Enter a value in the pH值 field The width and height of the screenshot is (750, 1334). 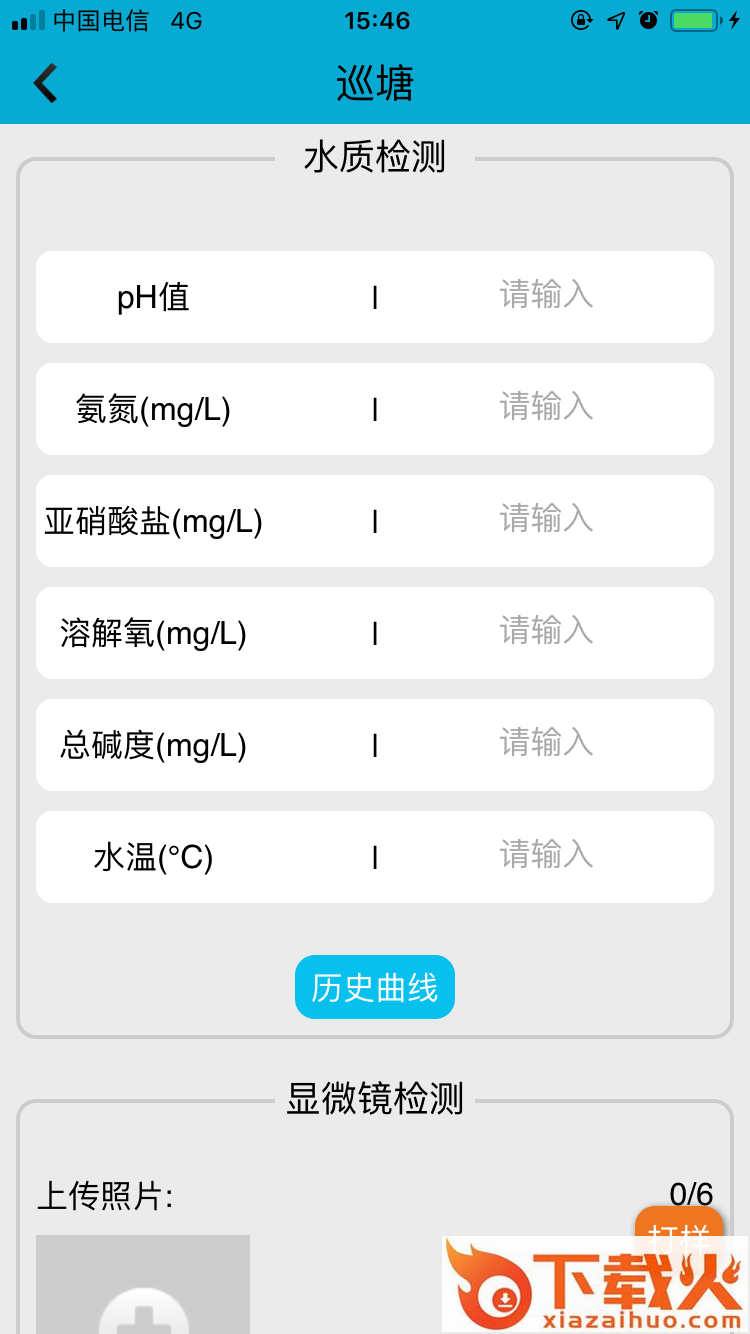(546, 296)
